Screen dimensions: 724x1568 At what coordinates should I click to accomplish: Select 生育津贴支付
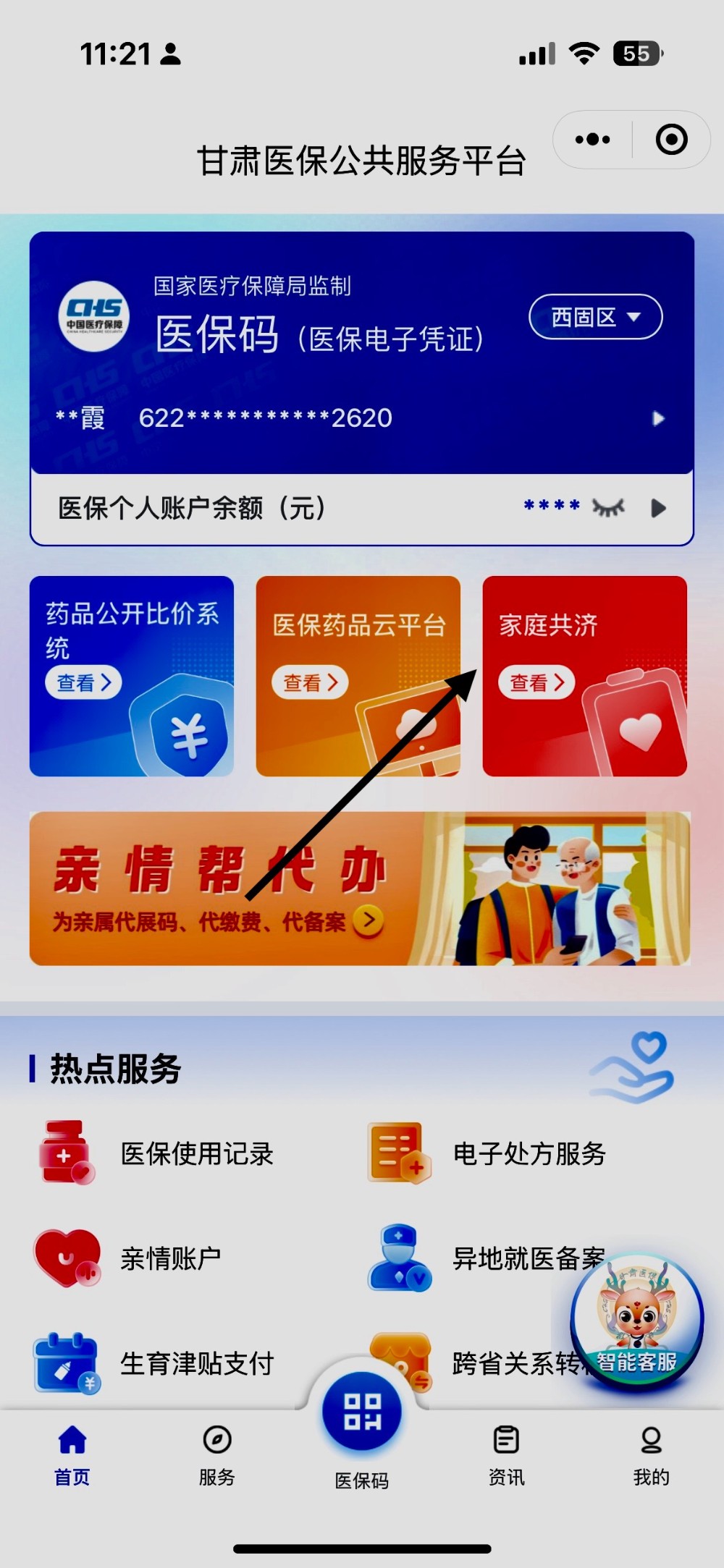(x=195, y=1364)
